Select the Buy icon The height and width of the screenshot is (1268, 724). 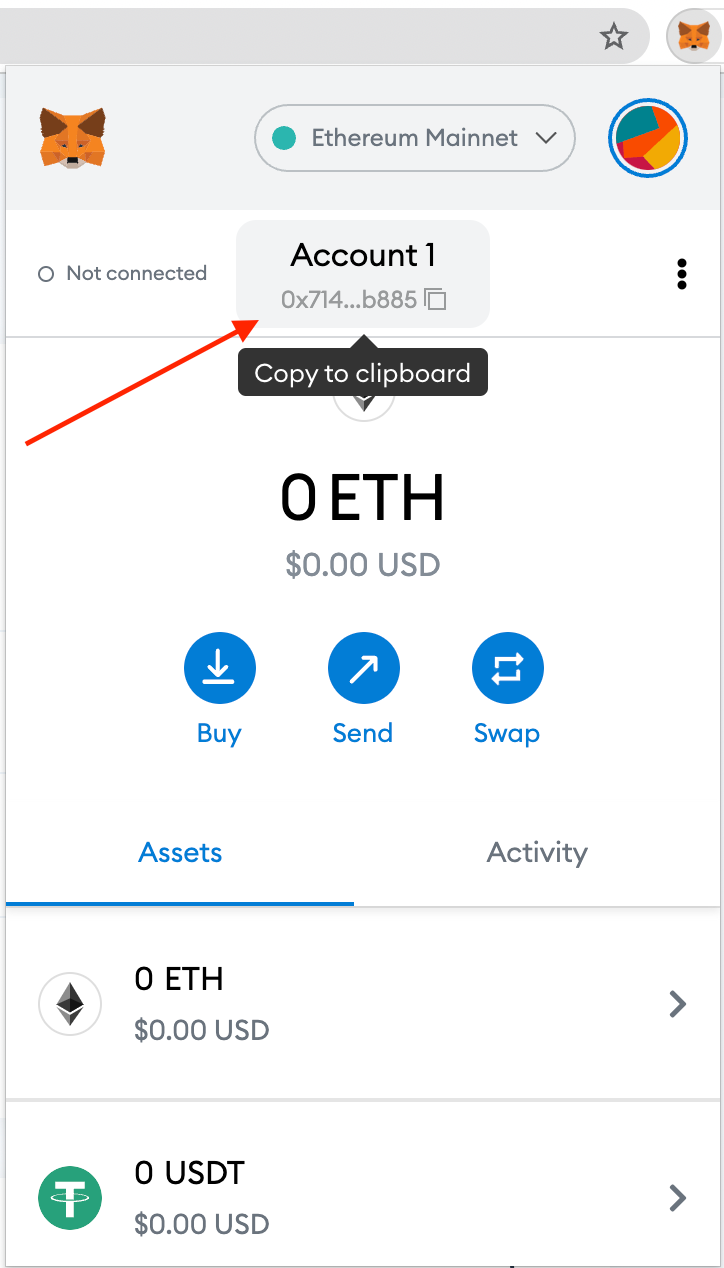tap(219, 667)
